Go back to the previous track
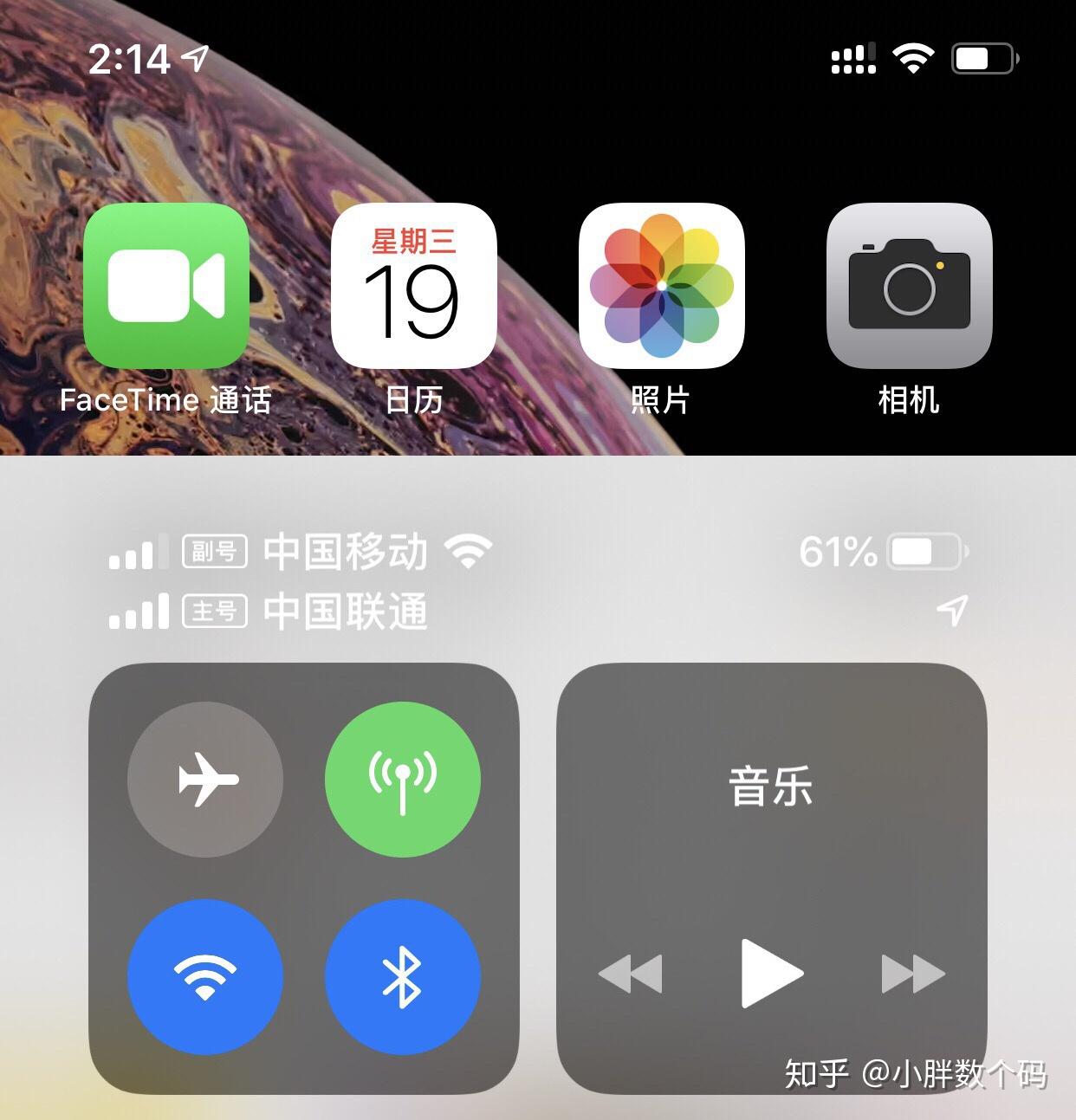Viewport: 1076px width, 1120px height. coord(630,974)
